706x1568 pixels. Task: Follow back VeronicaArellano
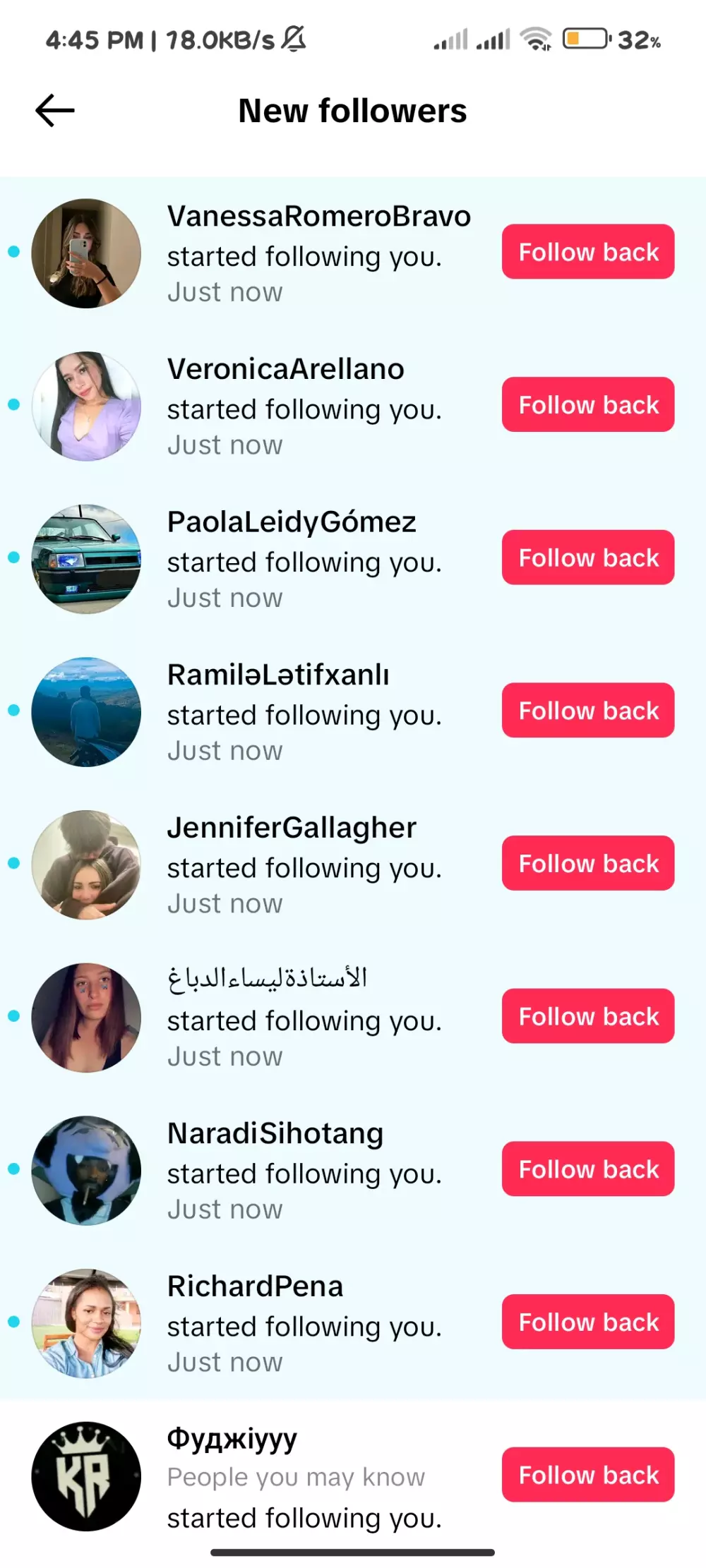[x=587, y=404]
